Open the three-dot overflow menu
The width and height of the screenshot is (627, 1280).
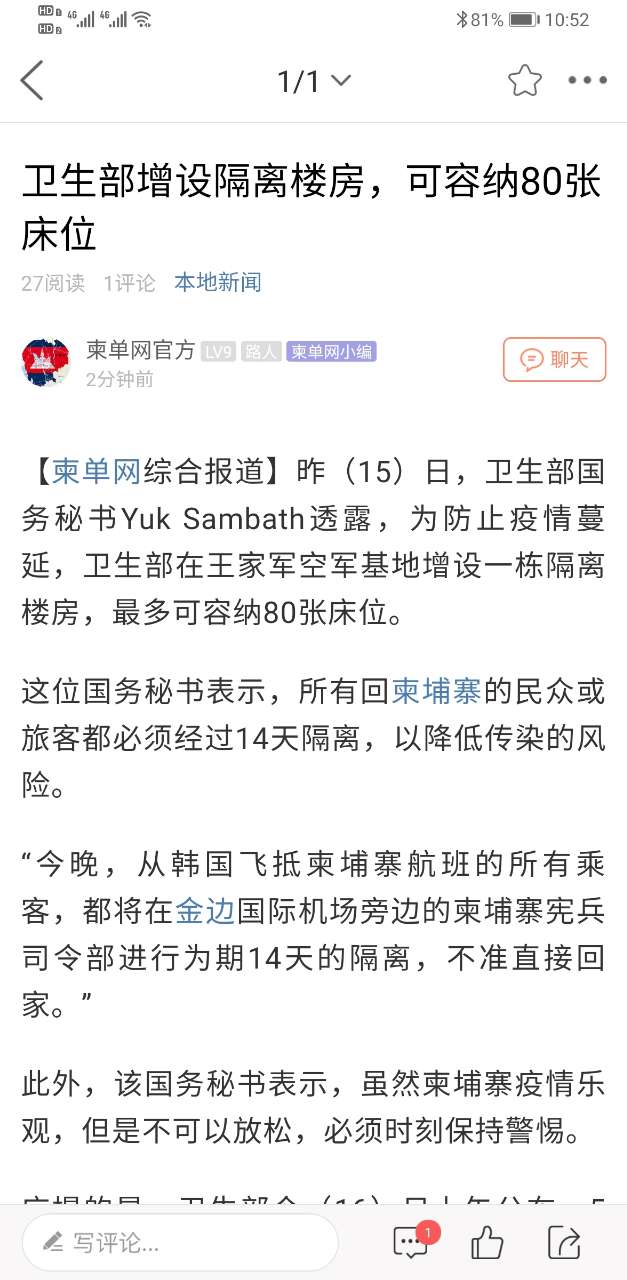[x=587, y=80]
